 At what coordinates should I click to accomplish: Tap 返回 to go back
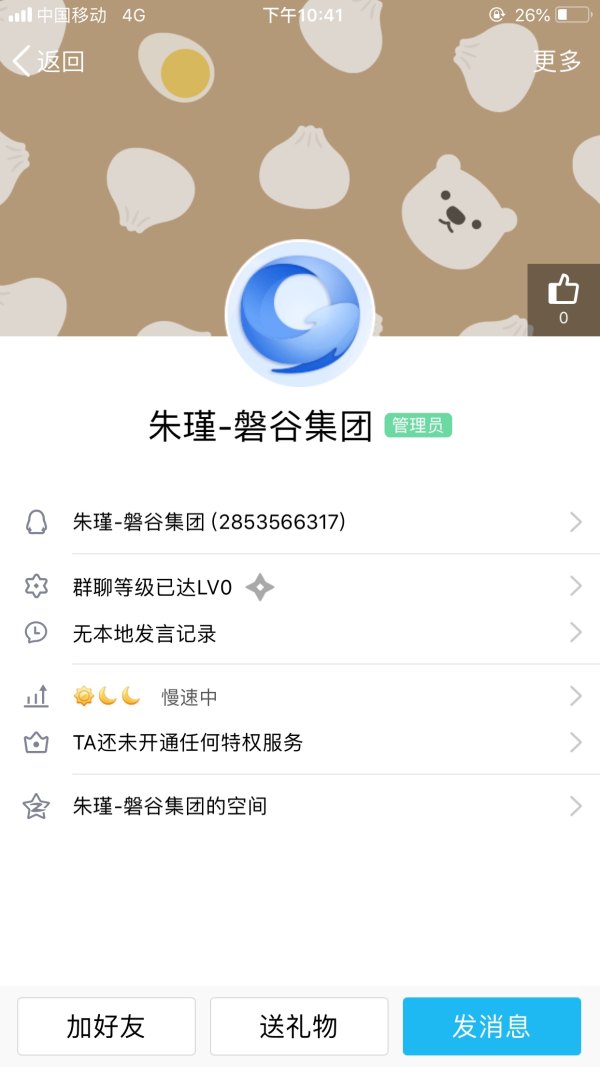48,61
